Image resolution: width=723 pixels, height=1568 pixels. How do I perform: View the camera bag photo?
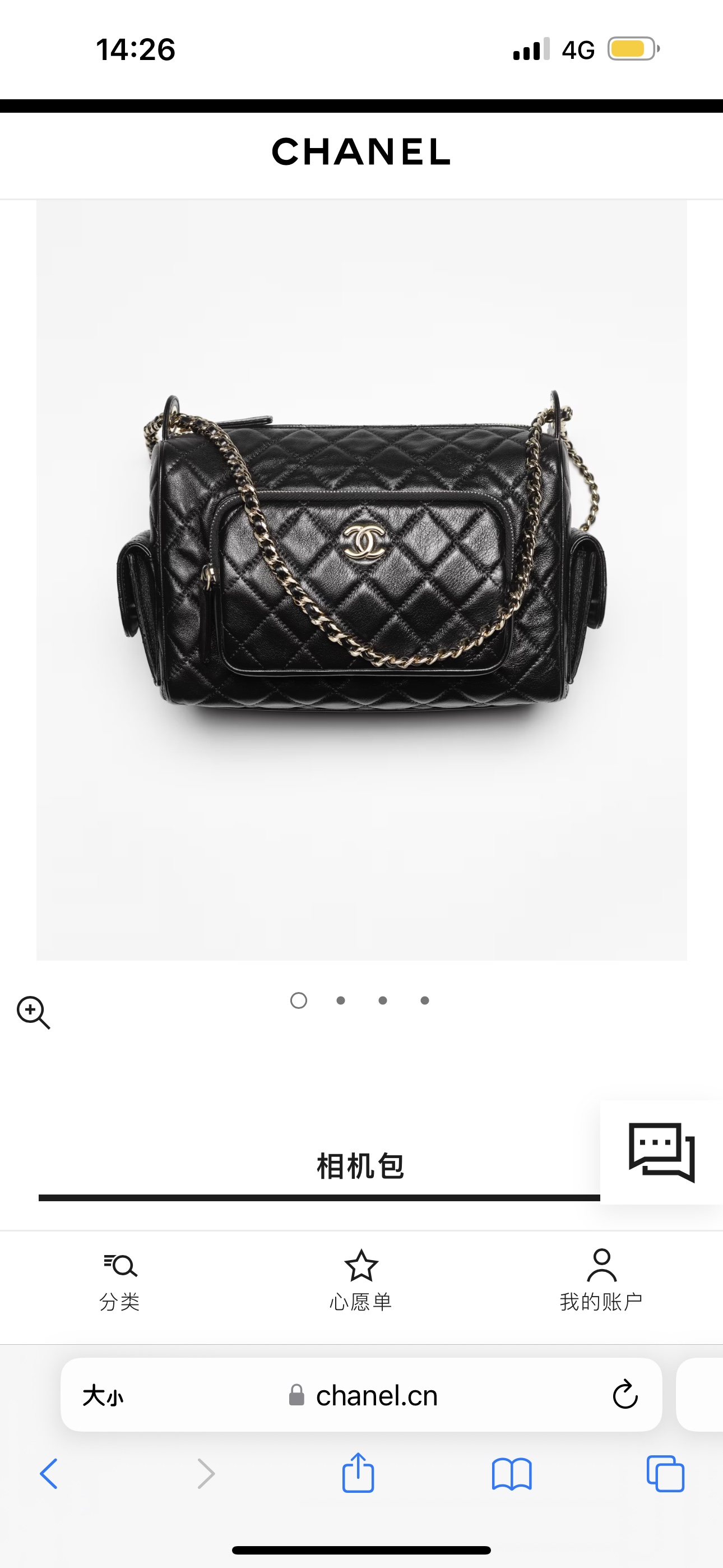[x=361, y=578]
